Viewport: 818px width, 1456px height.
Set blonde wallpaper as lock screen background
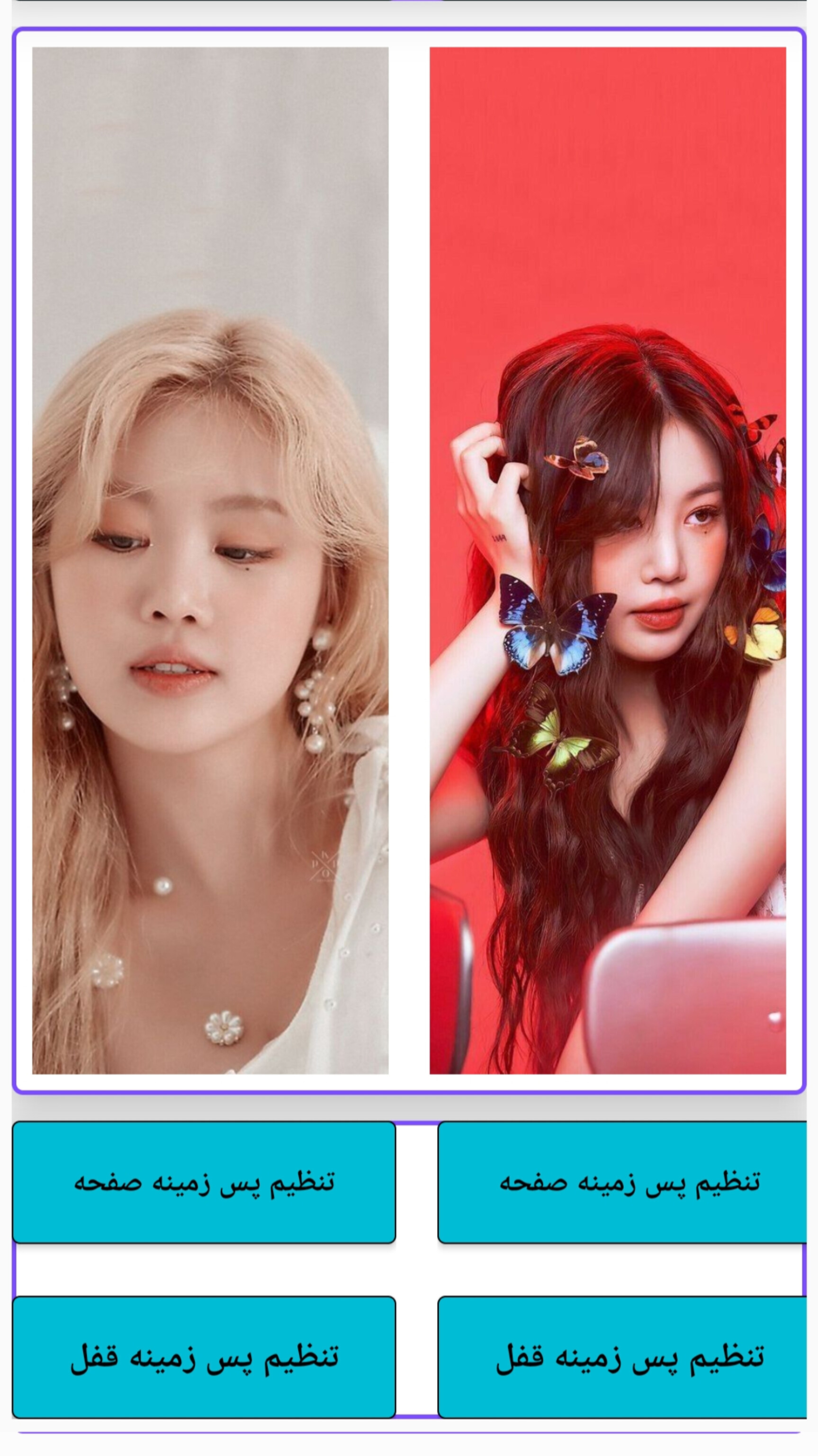coord(204,1357)
